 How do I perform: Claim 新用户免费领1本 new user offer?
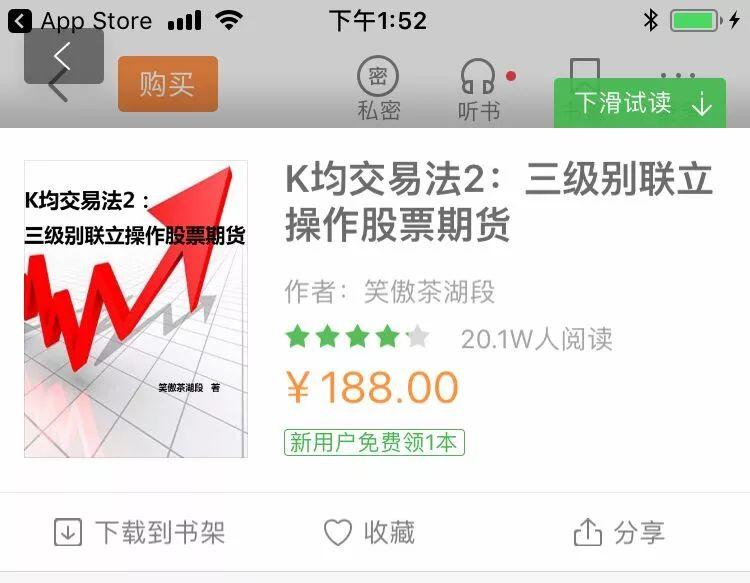pyautogui.click(x=375, y=442)
